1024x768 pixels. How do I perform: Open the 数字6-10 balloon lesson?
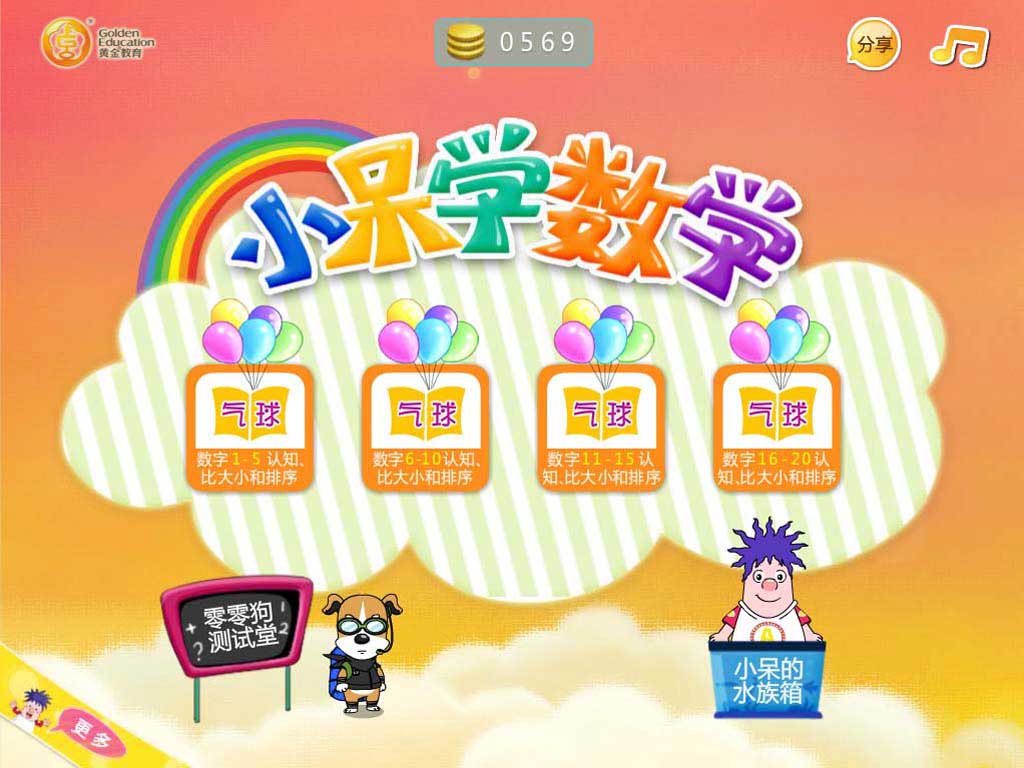(426, 427)
